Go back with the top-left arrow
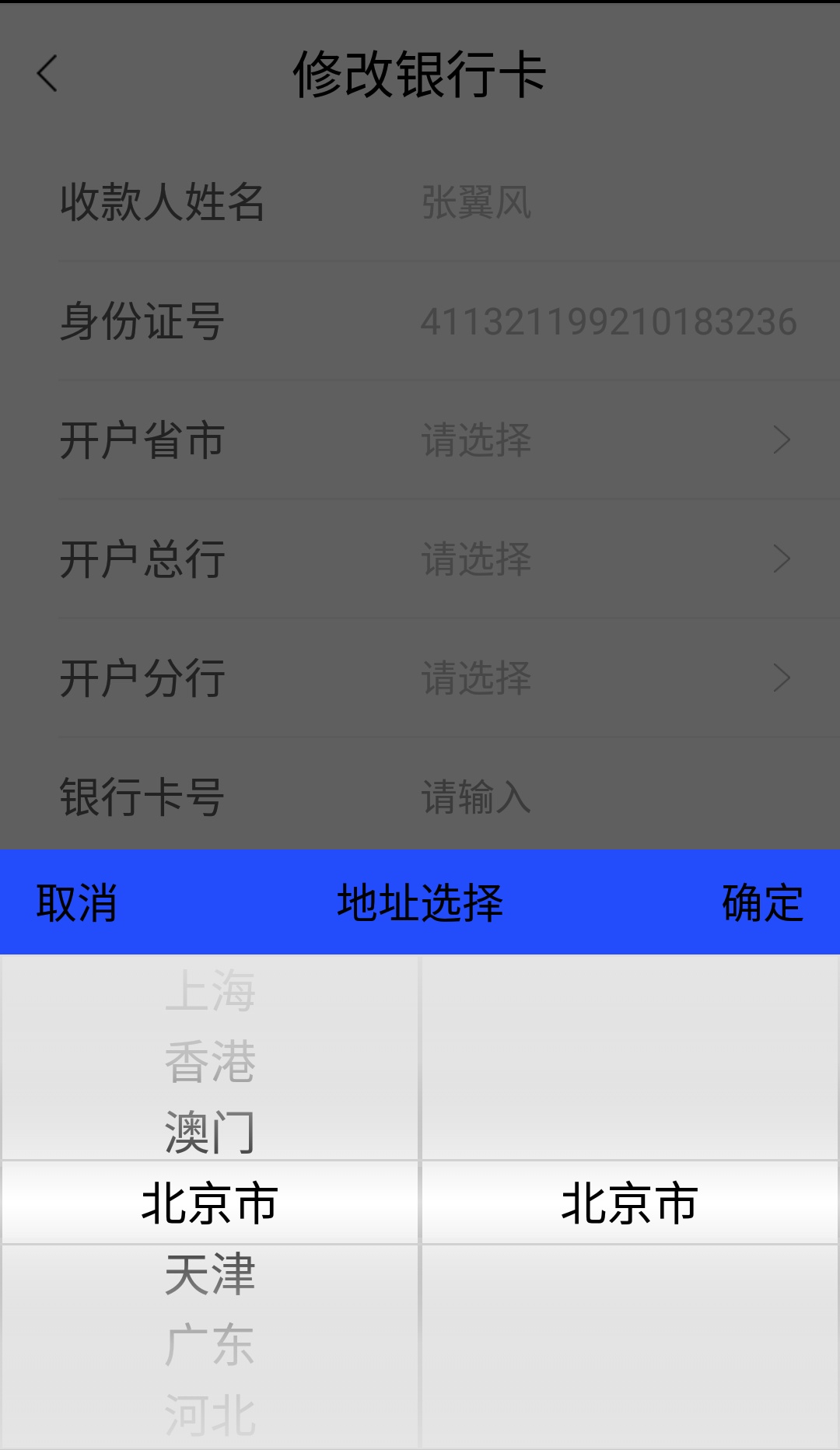The width and height of the screenshot is (840, 1450). pyautogui.click(x=47, y=74)
